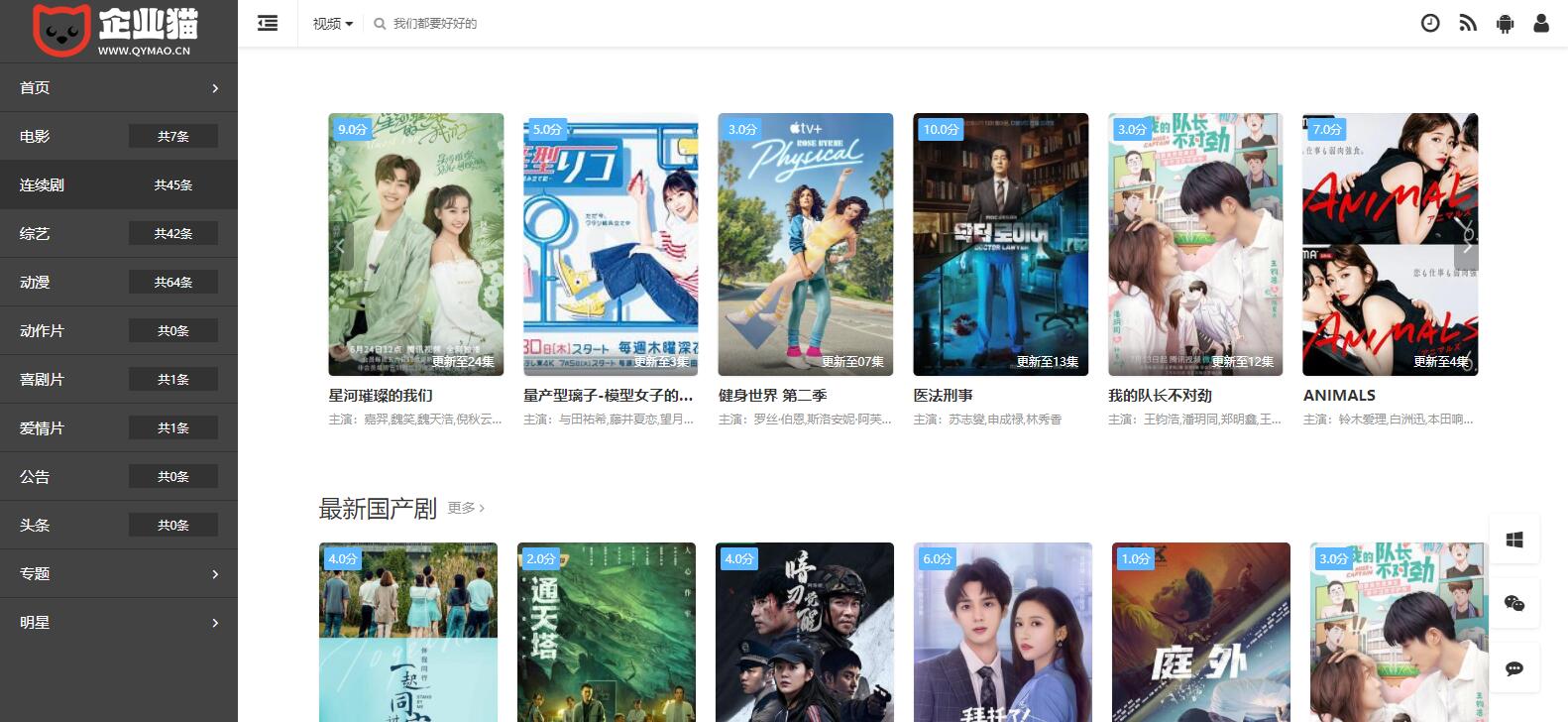This screenshot has height=722, width=1568.
Task: Switch to the 综艺 category
Action: click(119, 233)
